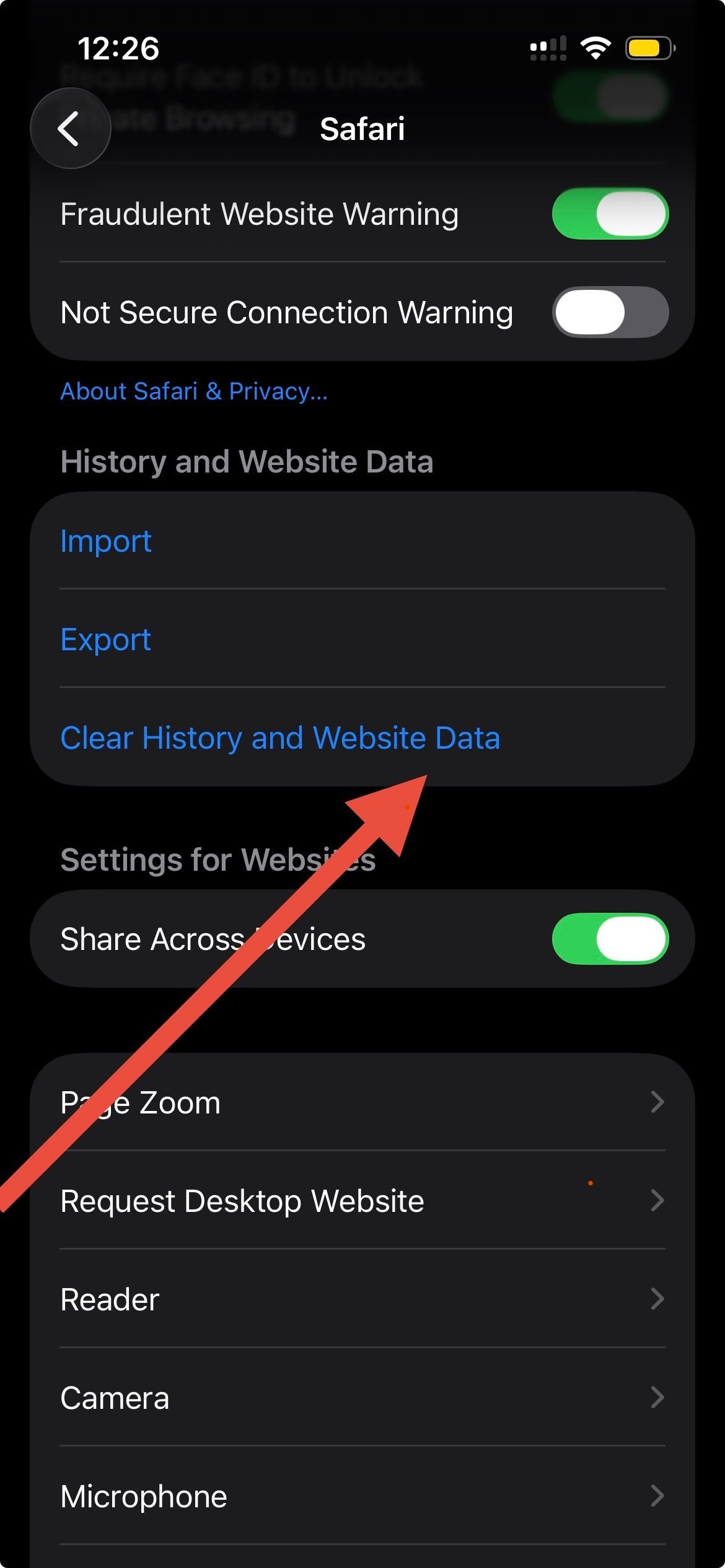Tap Export under History and Website Data

coord(106,639)
